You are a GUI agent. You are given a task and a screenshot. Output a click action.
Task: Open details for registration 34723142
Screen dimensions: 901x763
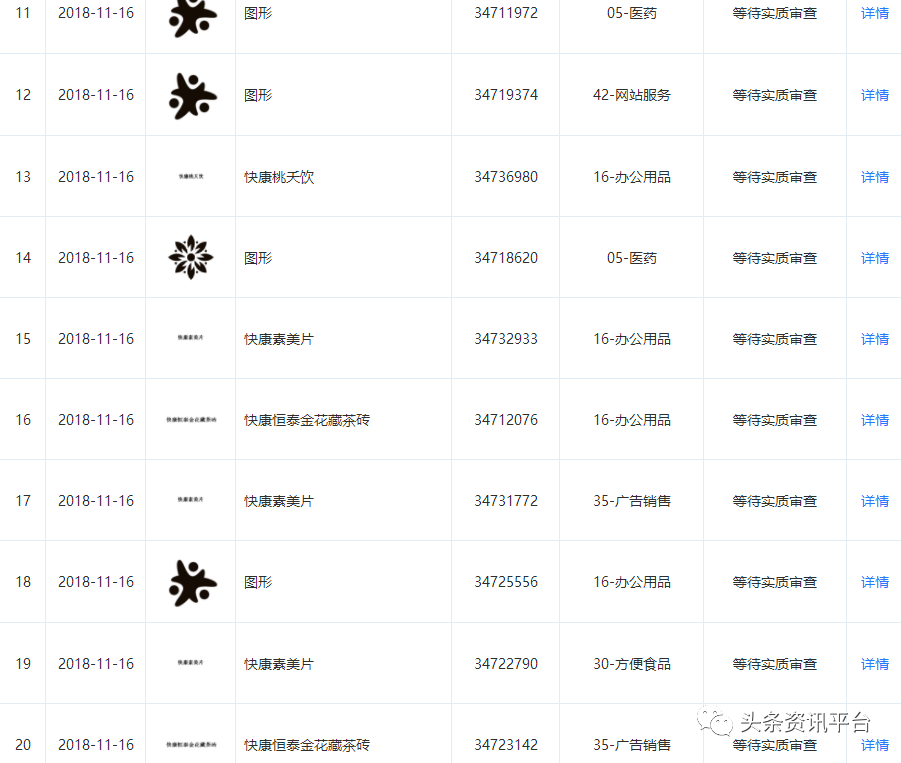click(x=874, y=745)
